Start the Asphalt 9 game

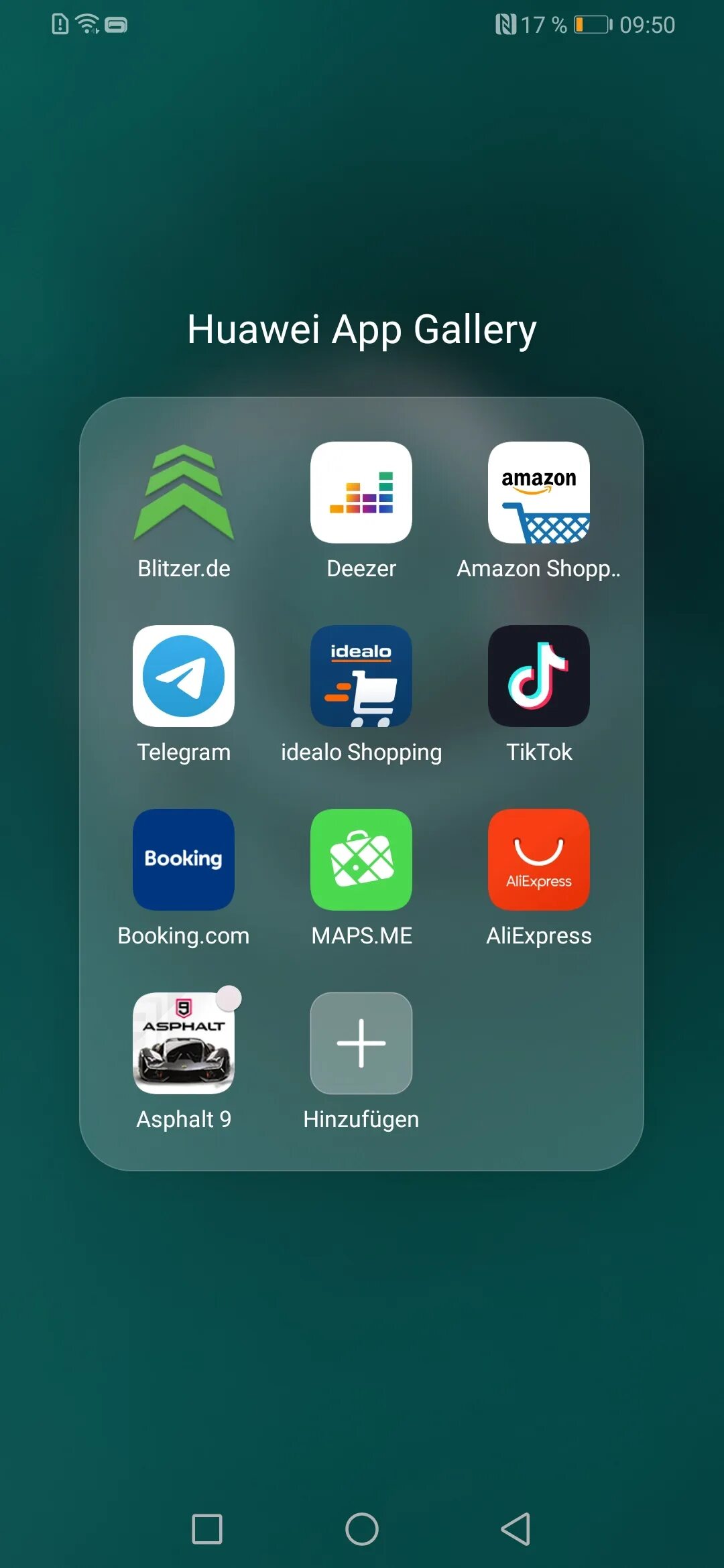pyautogui.click(x=184, y=1043)
